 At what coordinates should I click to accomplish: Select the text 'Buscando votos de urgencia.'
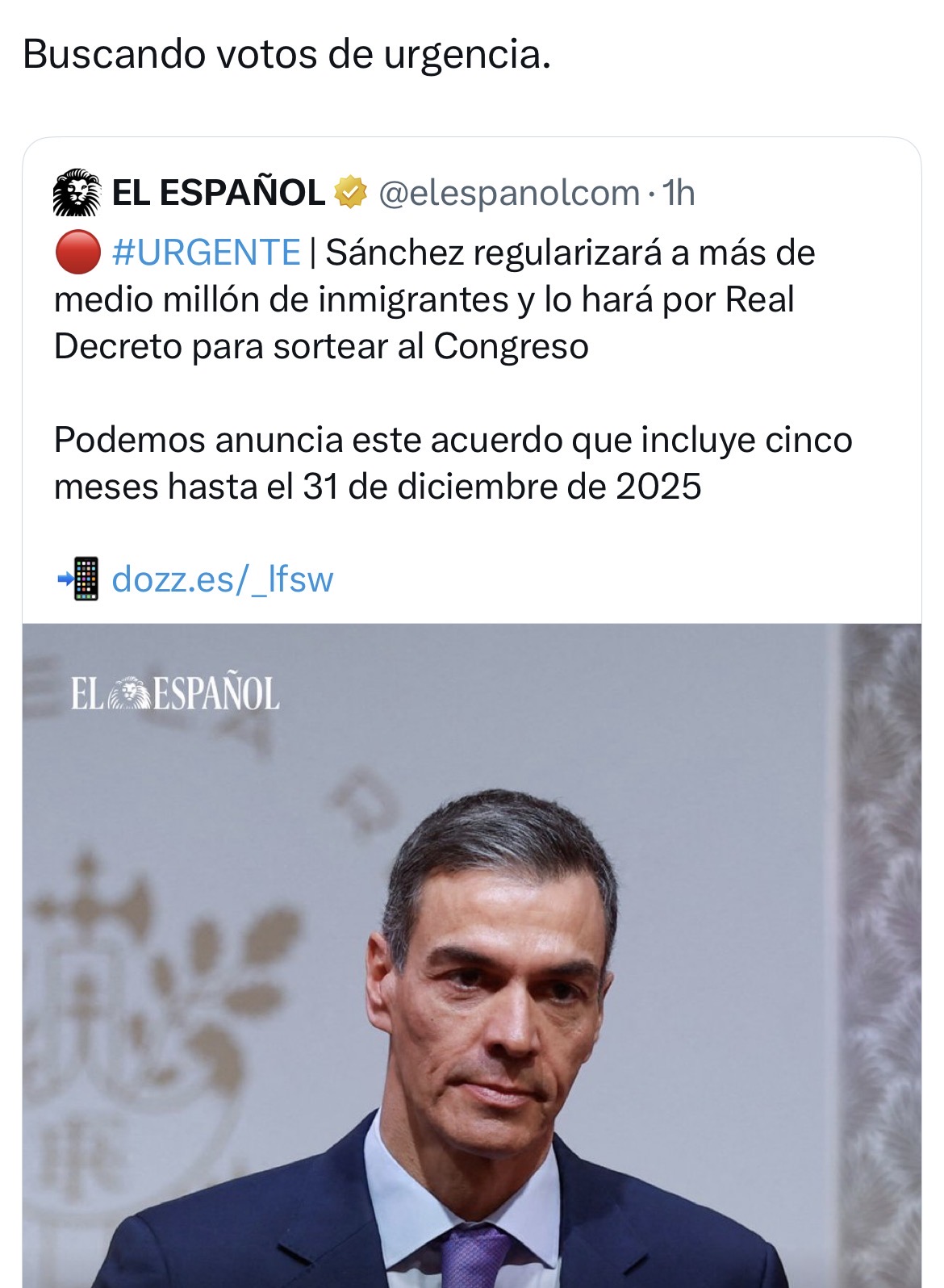click(286, 54)
